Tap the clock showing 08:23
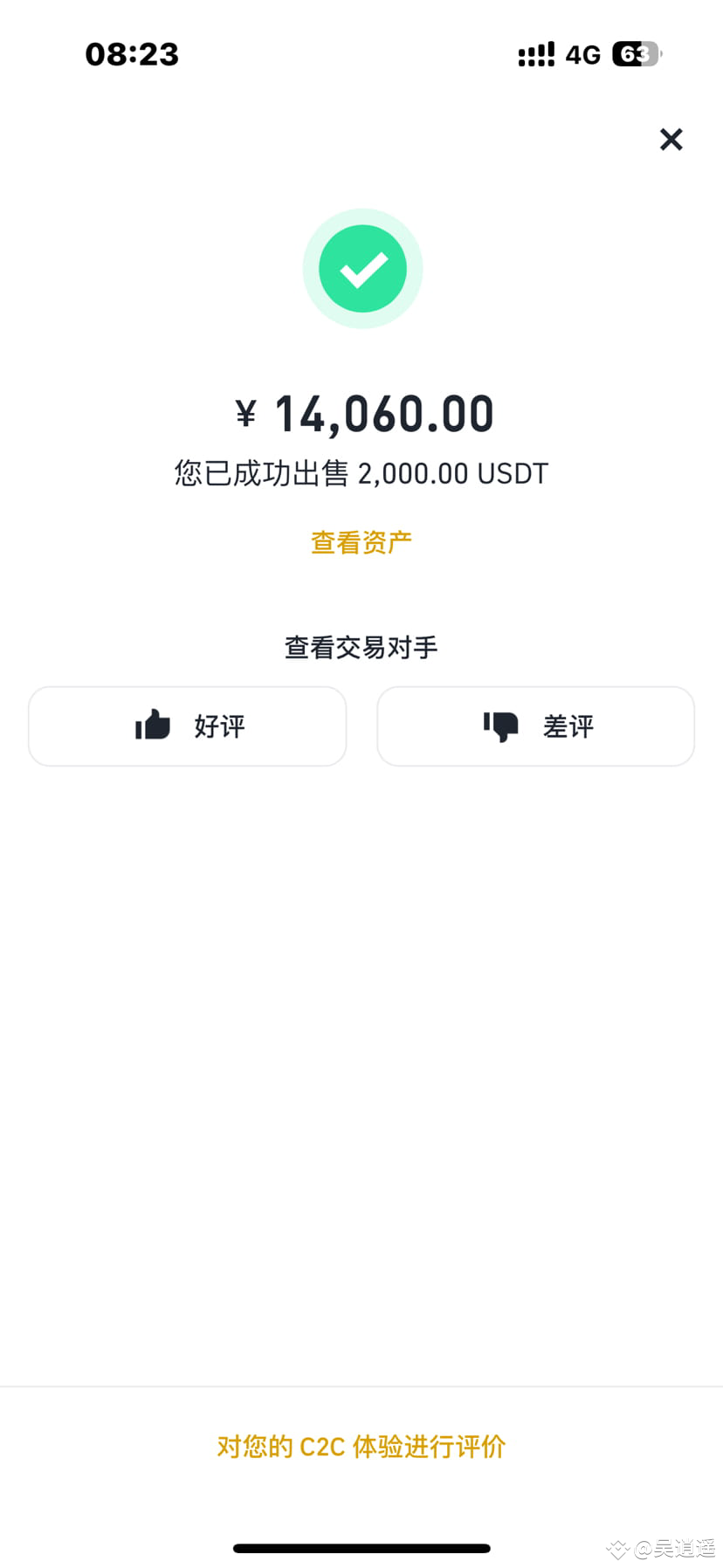The height and width of the screenshot is (1568, 723). click(133, 54)
